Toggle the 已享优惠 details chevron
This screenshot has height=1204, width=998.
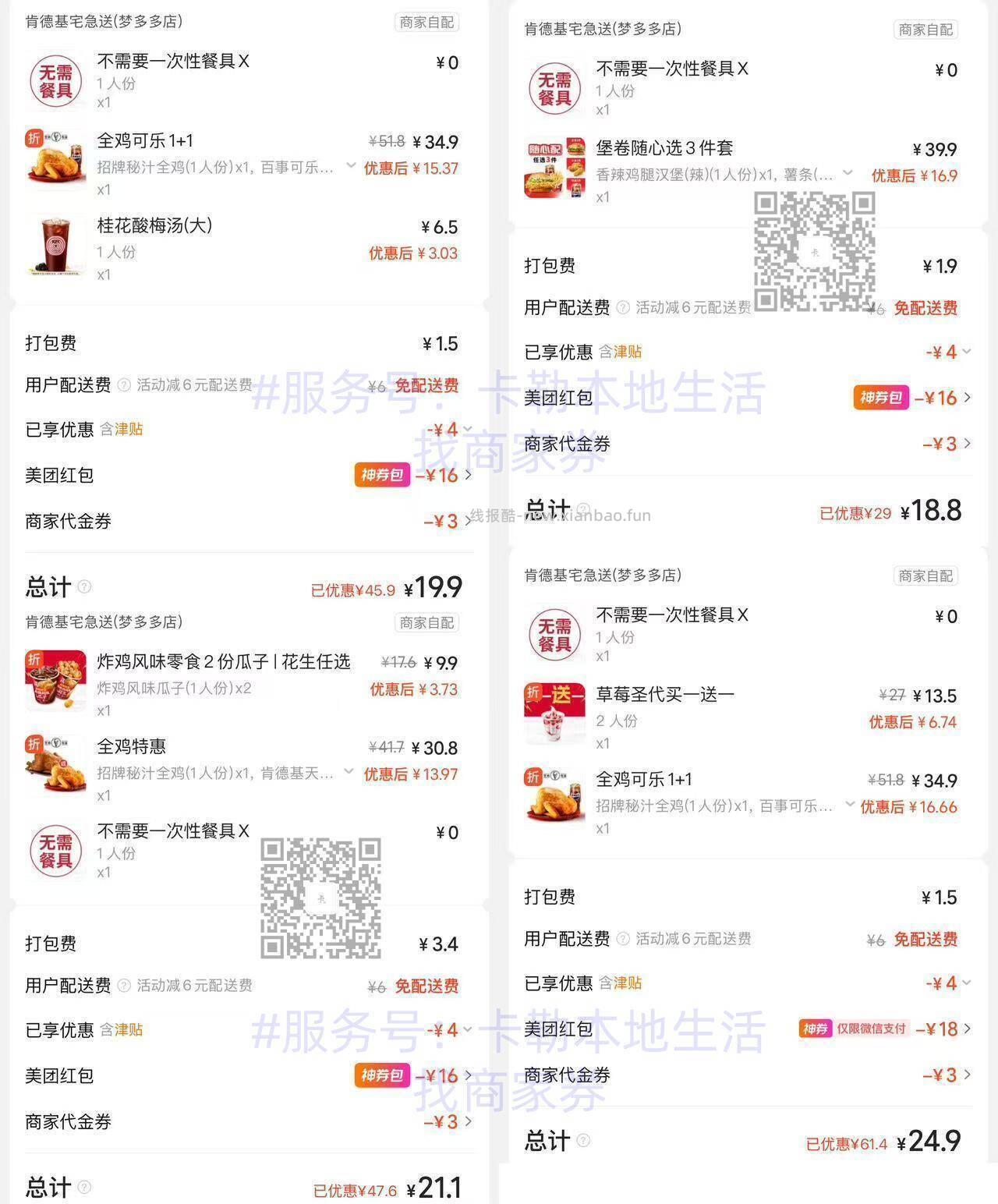coord(466,428)
